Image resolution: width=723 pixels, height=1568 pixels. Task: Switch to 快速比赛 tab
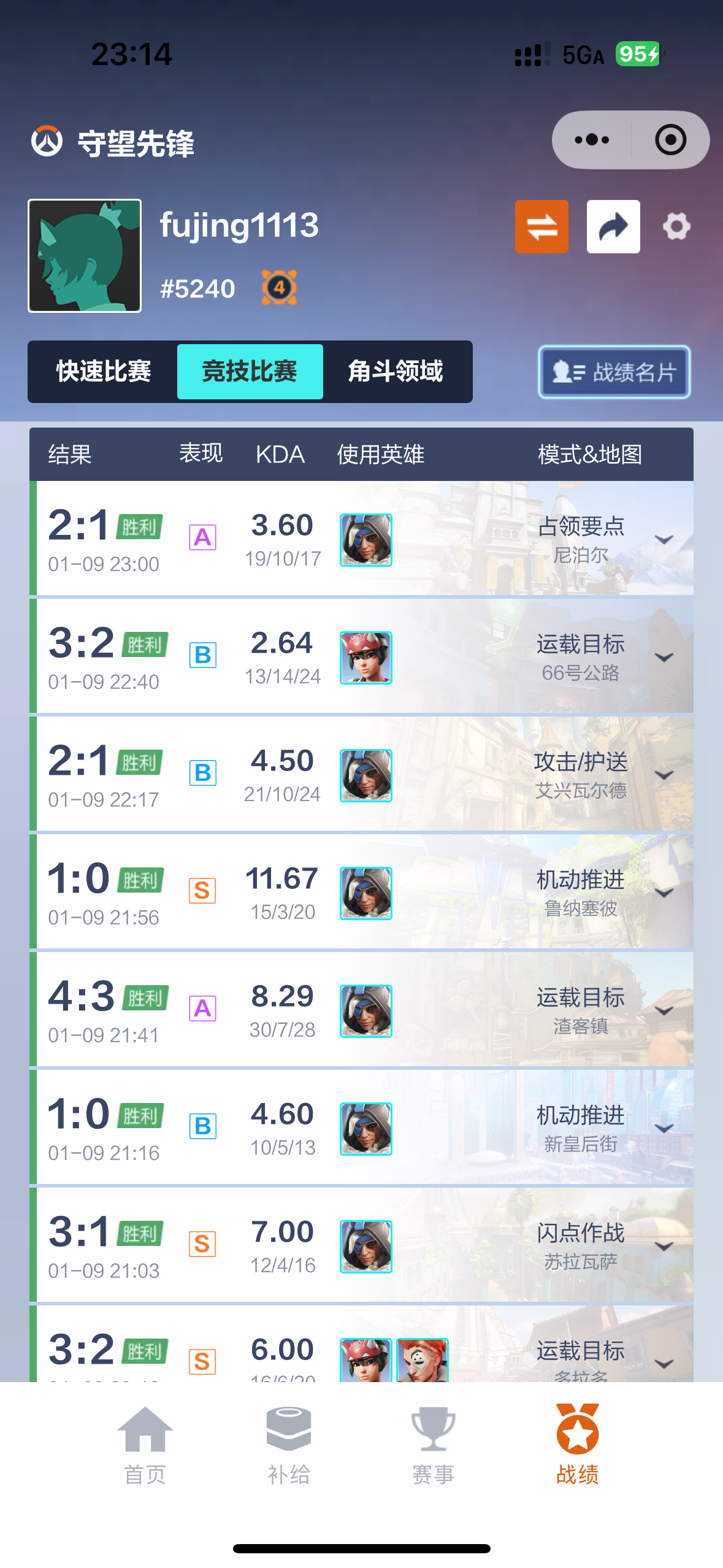tap(104, 372)
